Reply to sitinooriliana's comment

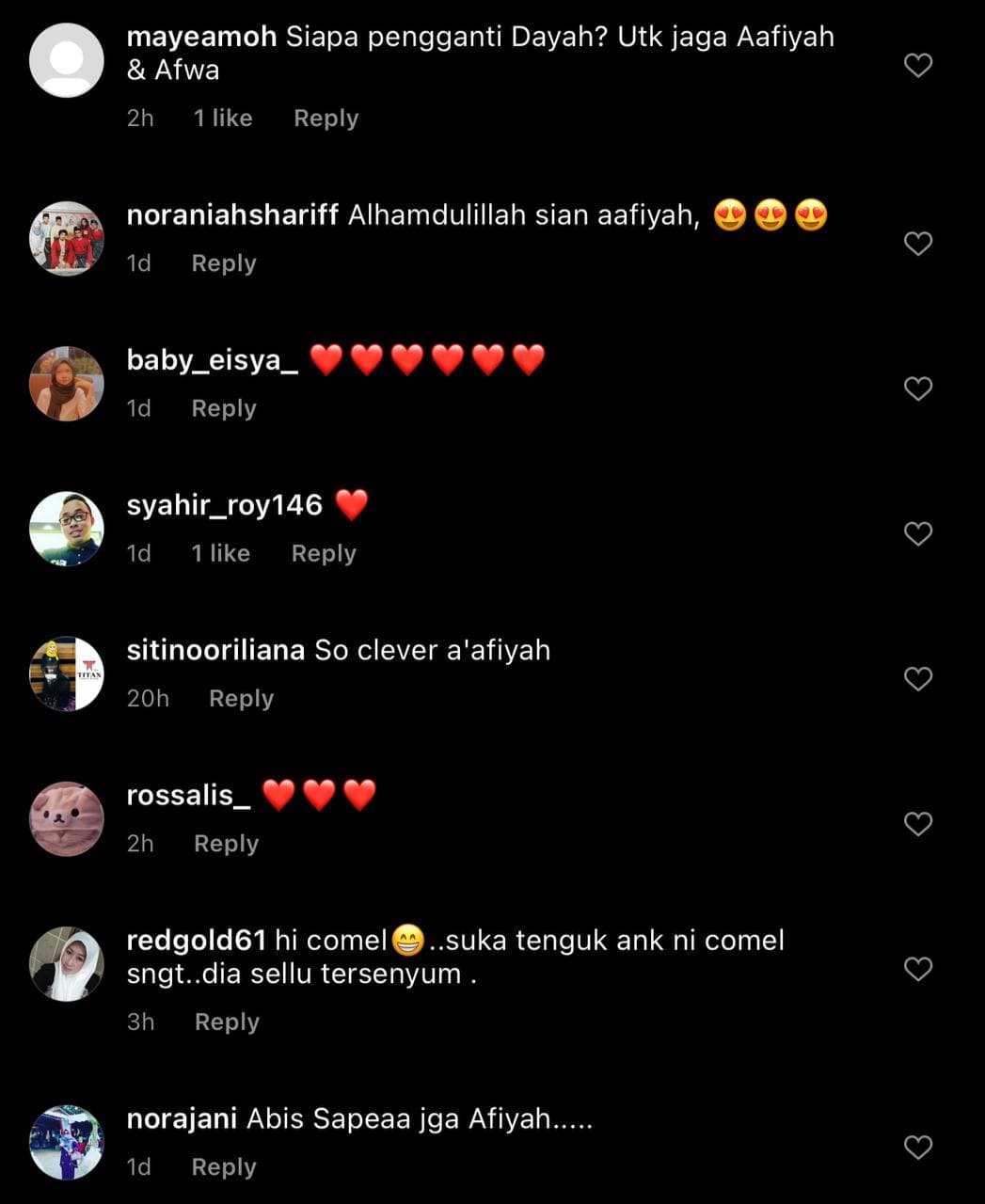(241, 699)
